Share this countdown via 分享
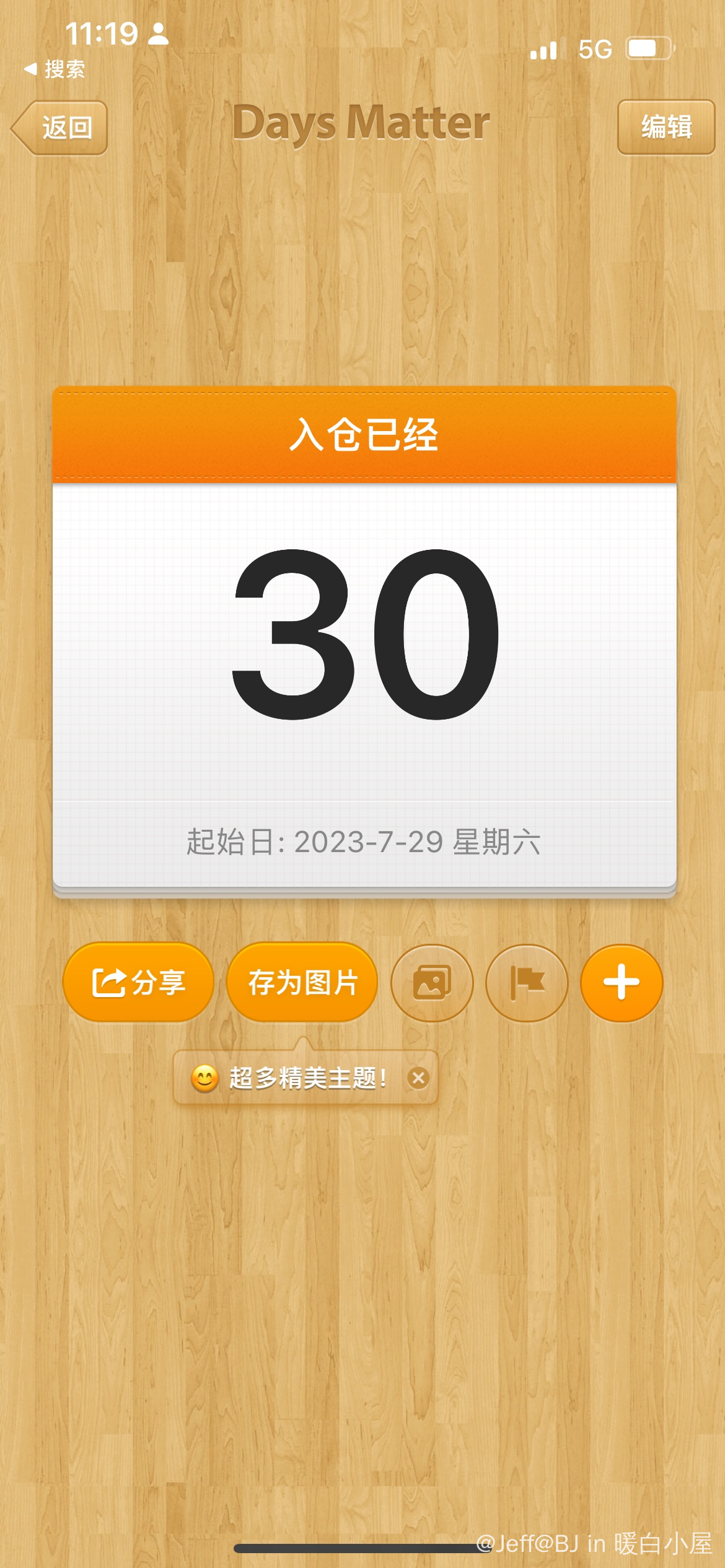 coord(138,982)
